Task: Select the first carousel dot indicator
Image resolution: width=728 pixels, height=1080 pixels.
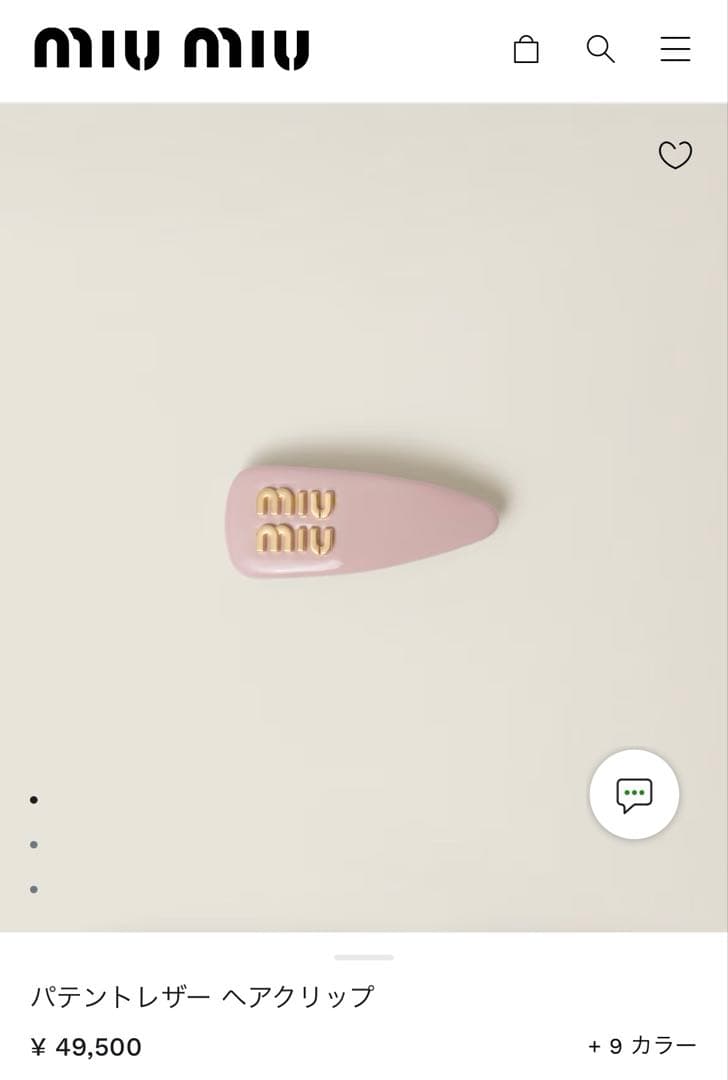Action: (35, 799)
